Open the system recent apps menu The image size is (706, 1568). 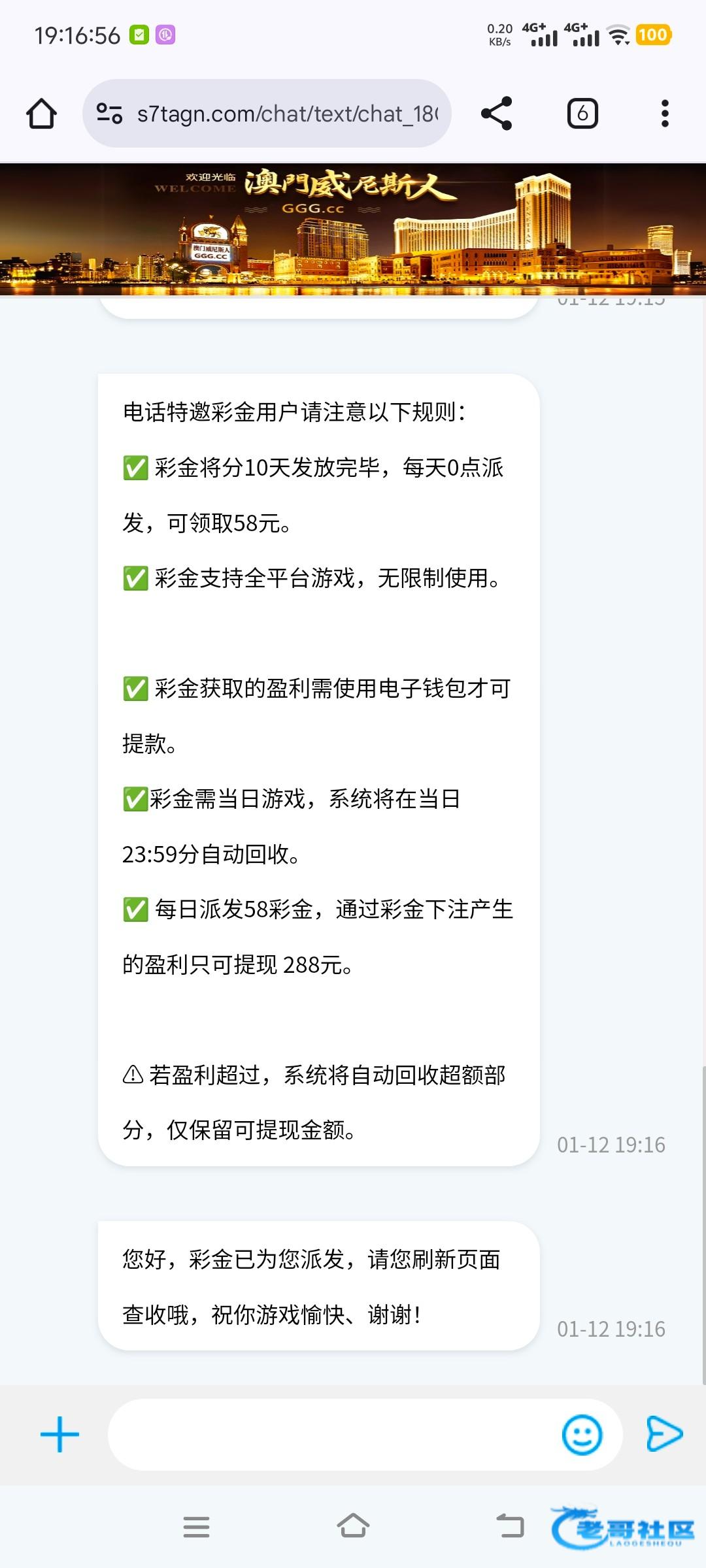coord(196,1527)
